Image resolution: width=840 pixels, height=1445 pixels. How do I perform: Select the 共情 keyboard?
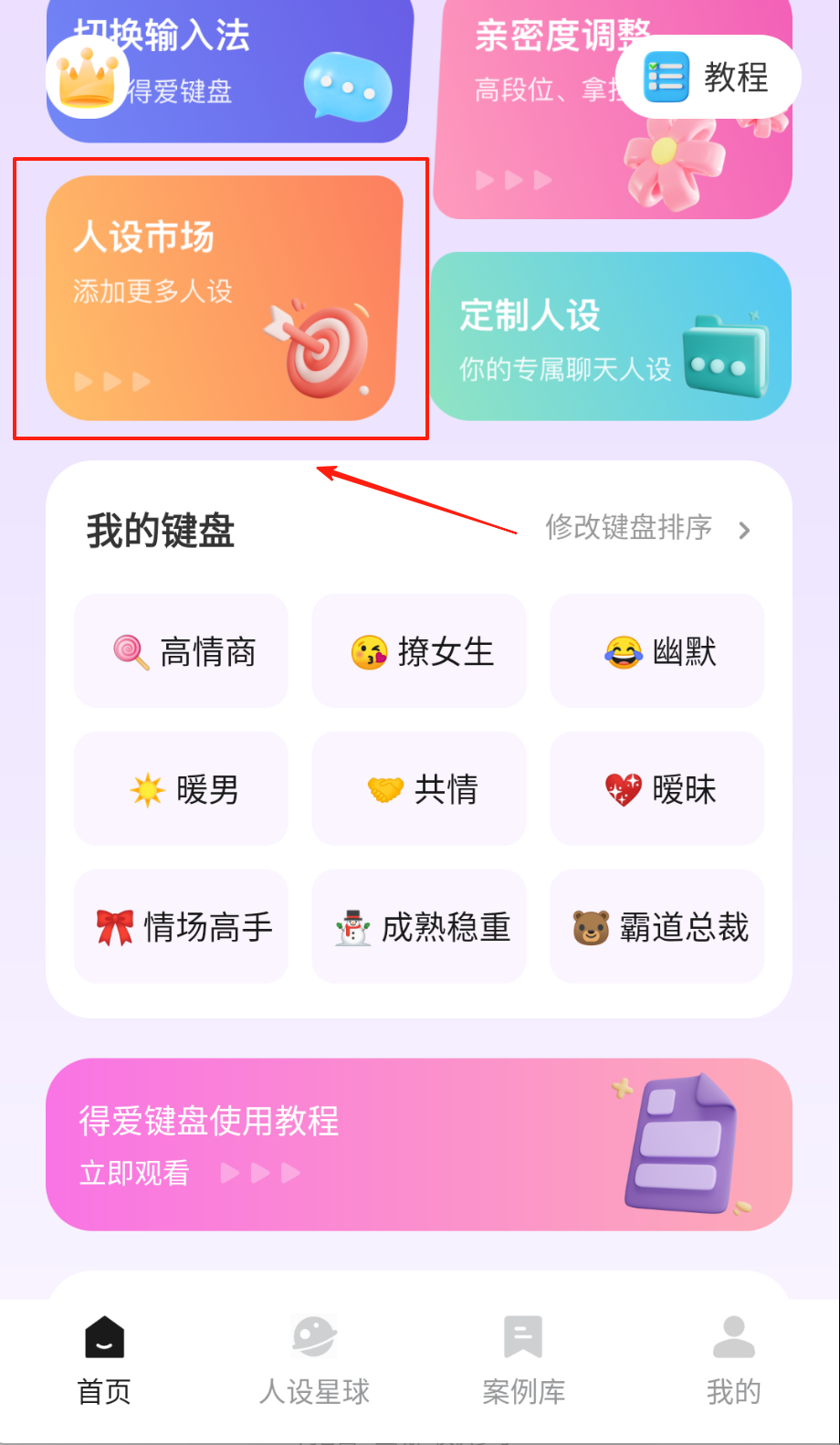[419, 789]
